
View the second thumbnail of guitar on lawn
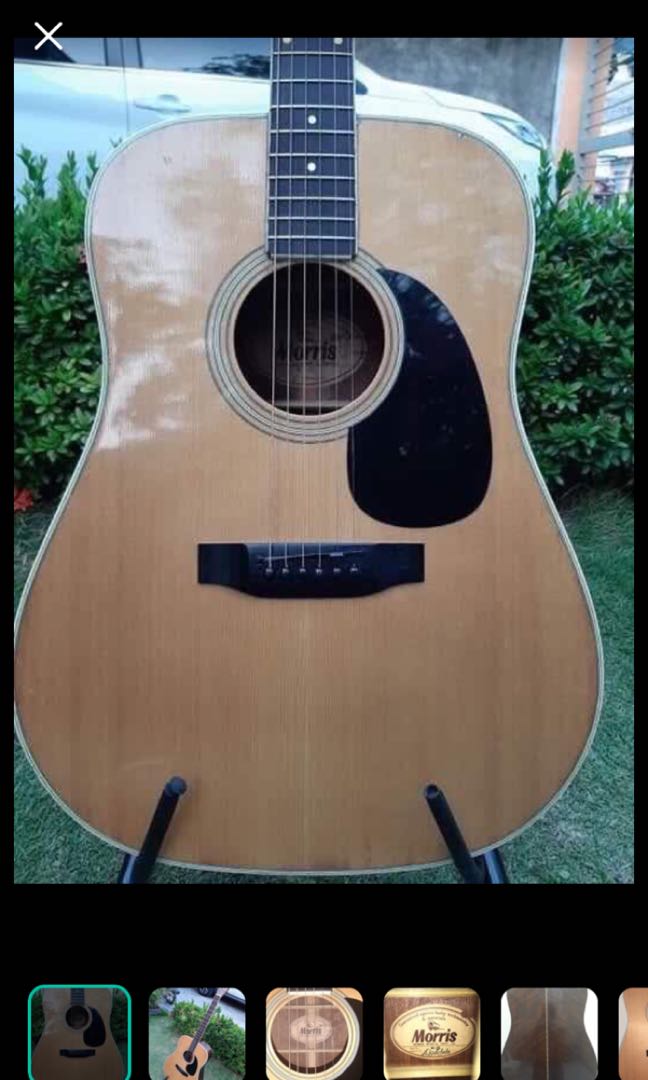coord(197,1033)
